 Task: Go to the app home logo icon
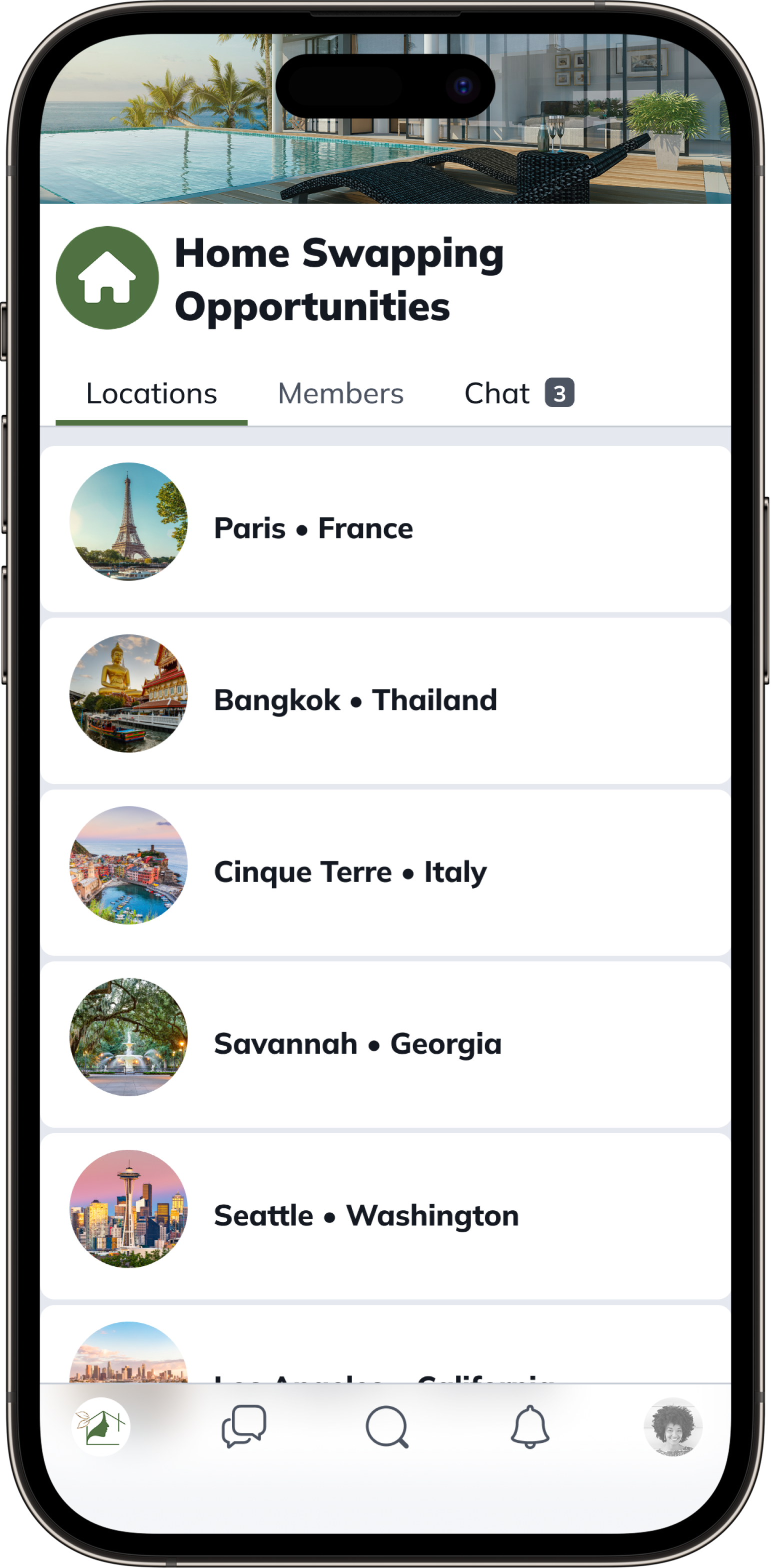point(101,1427)
